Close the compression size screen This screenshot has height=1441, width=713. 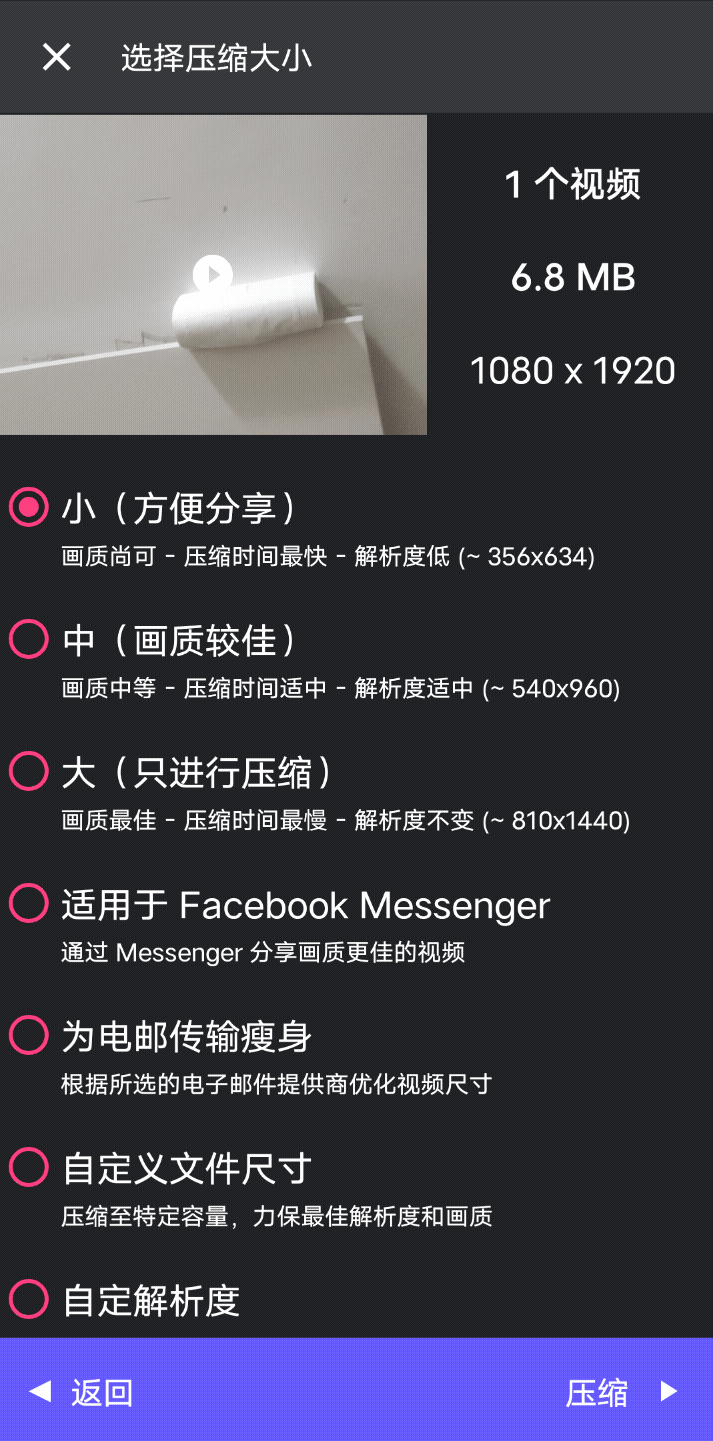click(x=56, y=57)
